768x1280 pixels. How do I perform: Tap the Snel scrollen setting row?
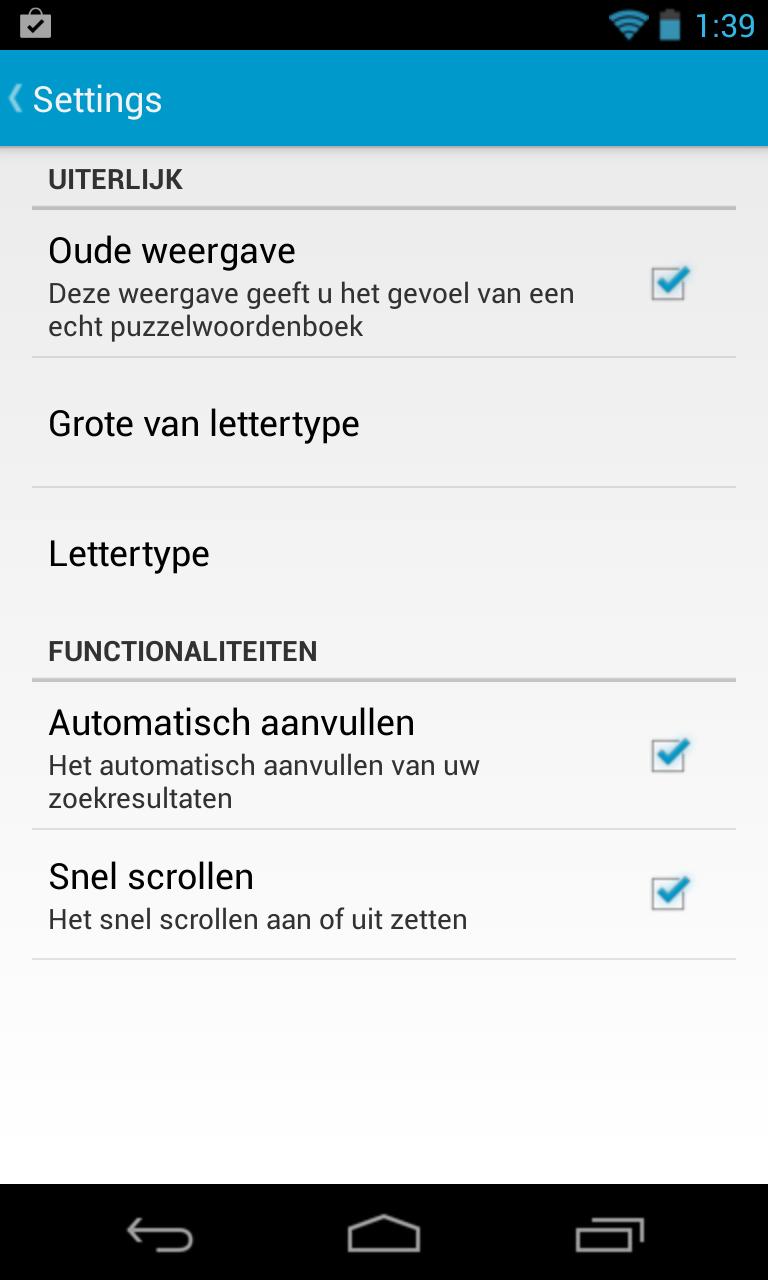pyautogui.click(x=300, y=893)
